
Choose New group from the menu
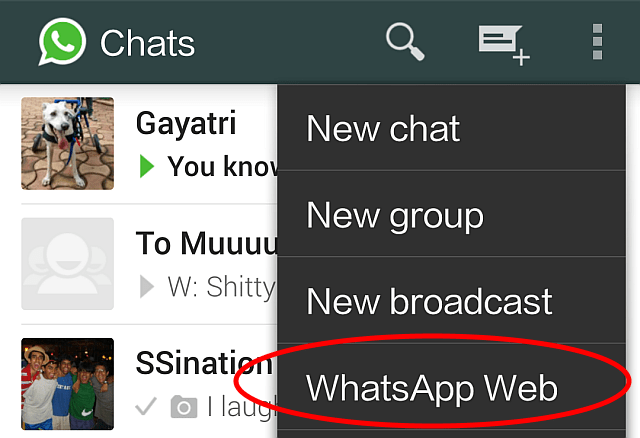click(394, 215)
